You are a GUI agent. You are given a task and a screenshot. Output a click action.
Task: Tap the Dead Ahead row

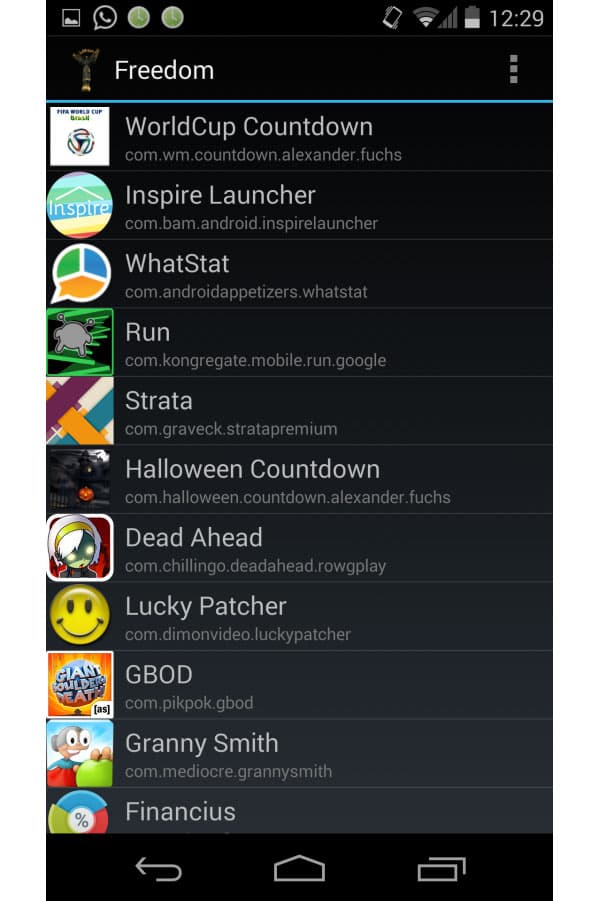(299, 548)
